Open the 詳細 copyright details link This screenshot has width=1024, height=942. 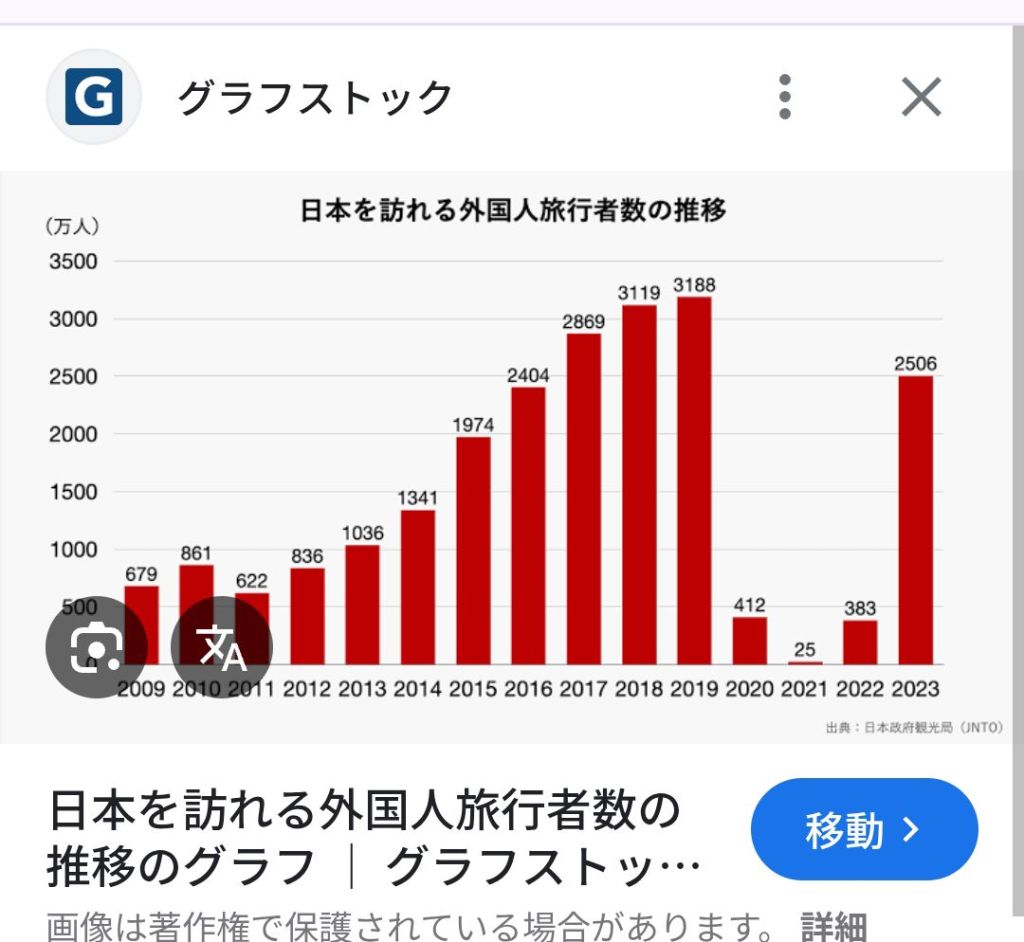click(x=833, y=926)
